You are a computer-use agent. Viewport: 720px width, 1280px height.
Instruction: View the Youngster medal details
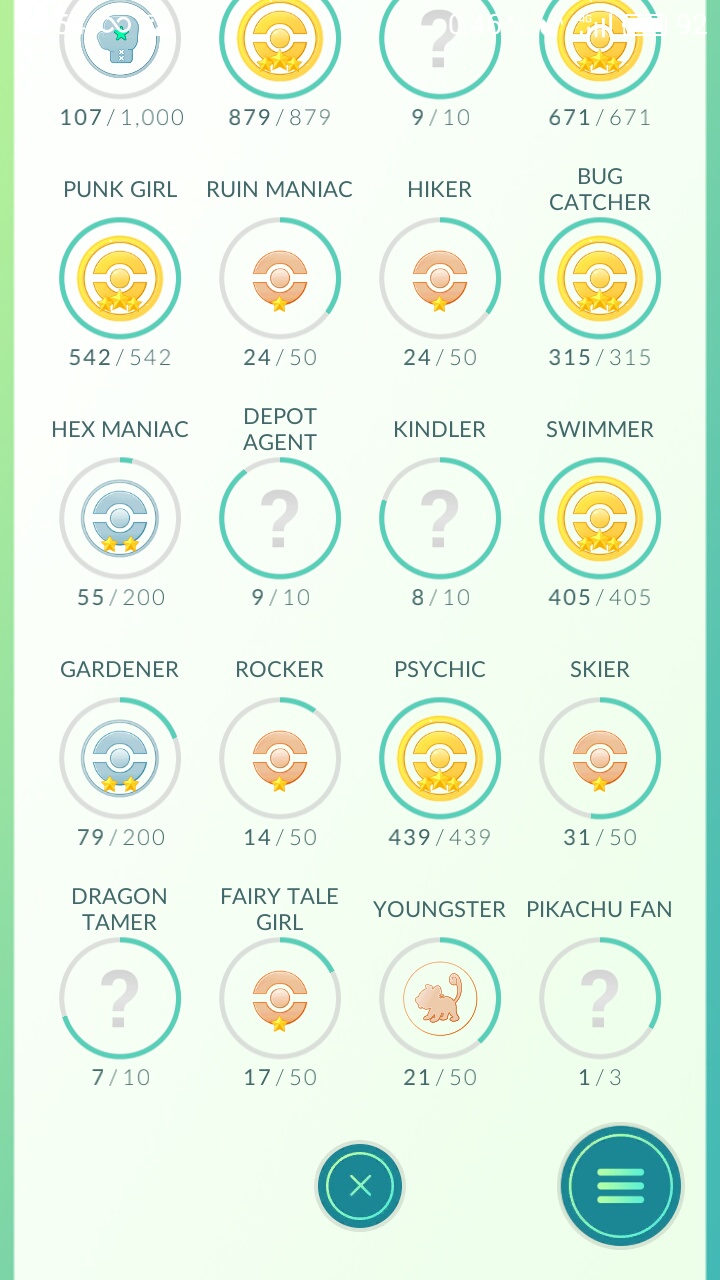[440, 998]
